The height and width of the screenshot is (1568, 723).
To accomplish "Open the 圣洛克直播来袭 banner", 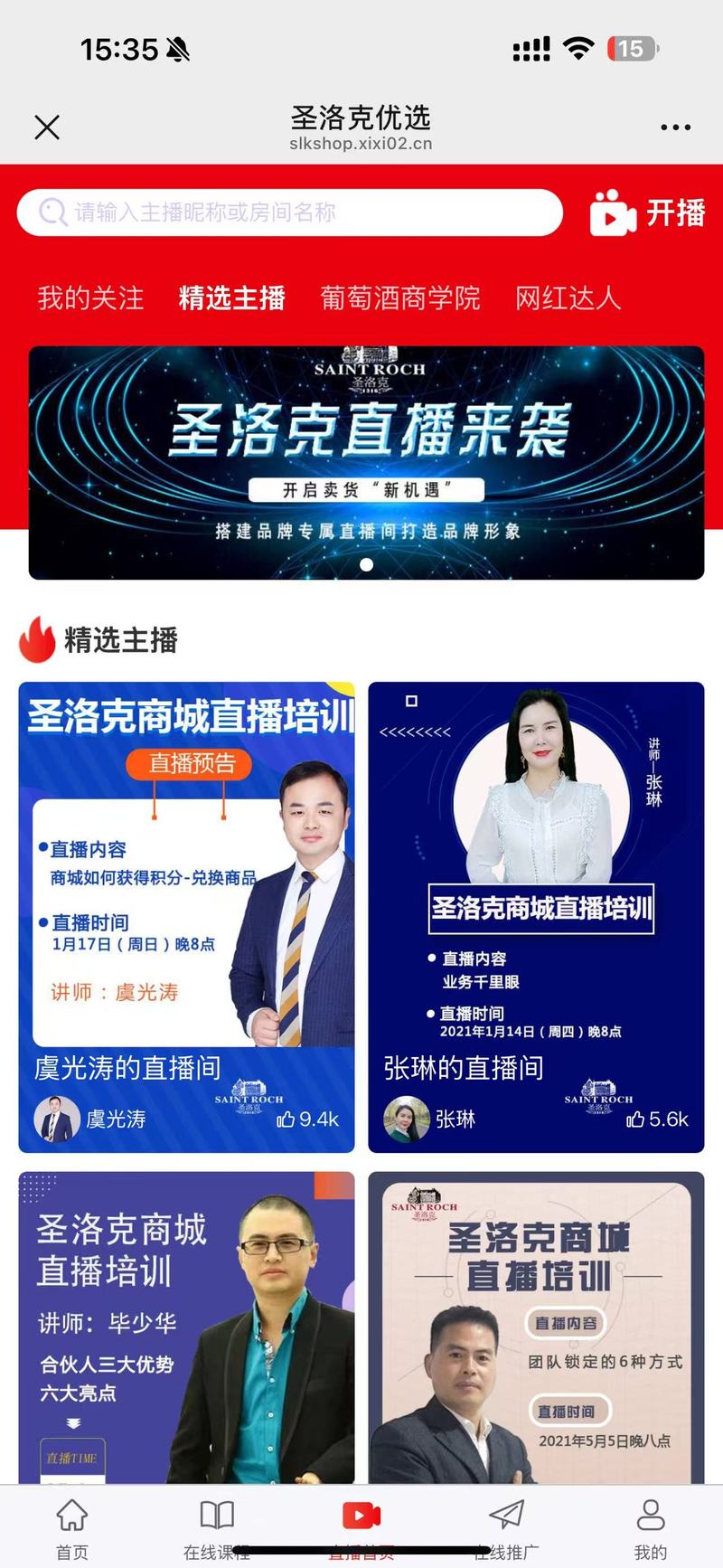I will (x=366, y=462).
